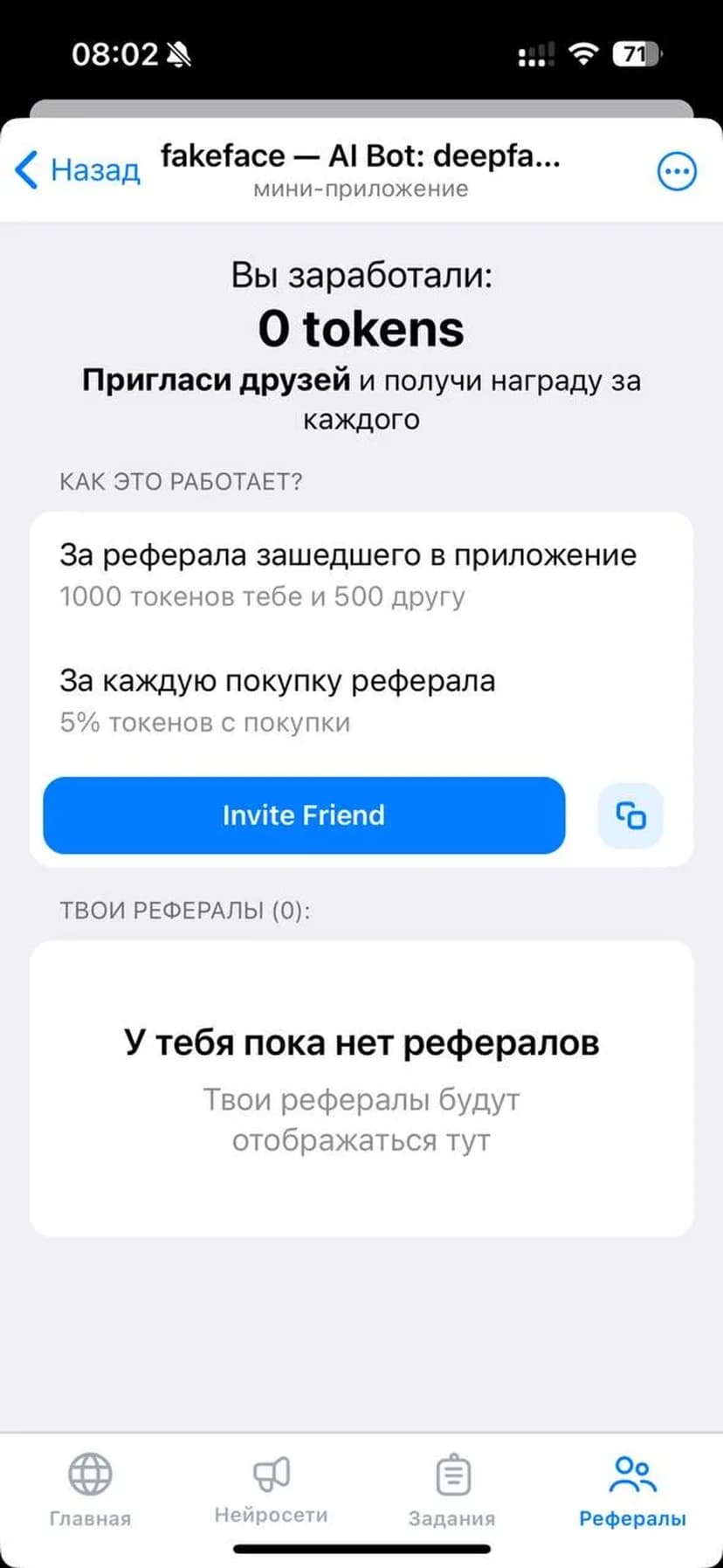Tap the Invite Friend button
Image resolution: width=723 pixels, height=1568 pixels.
click(304, 815)
